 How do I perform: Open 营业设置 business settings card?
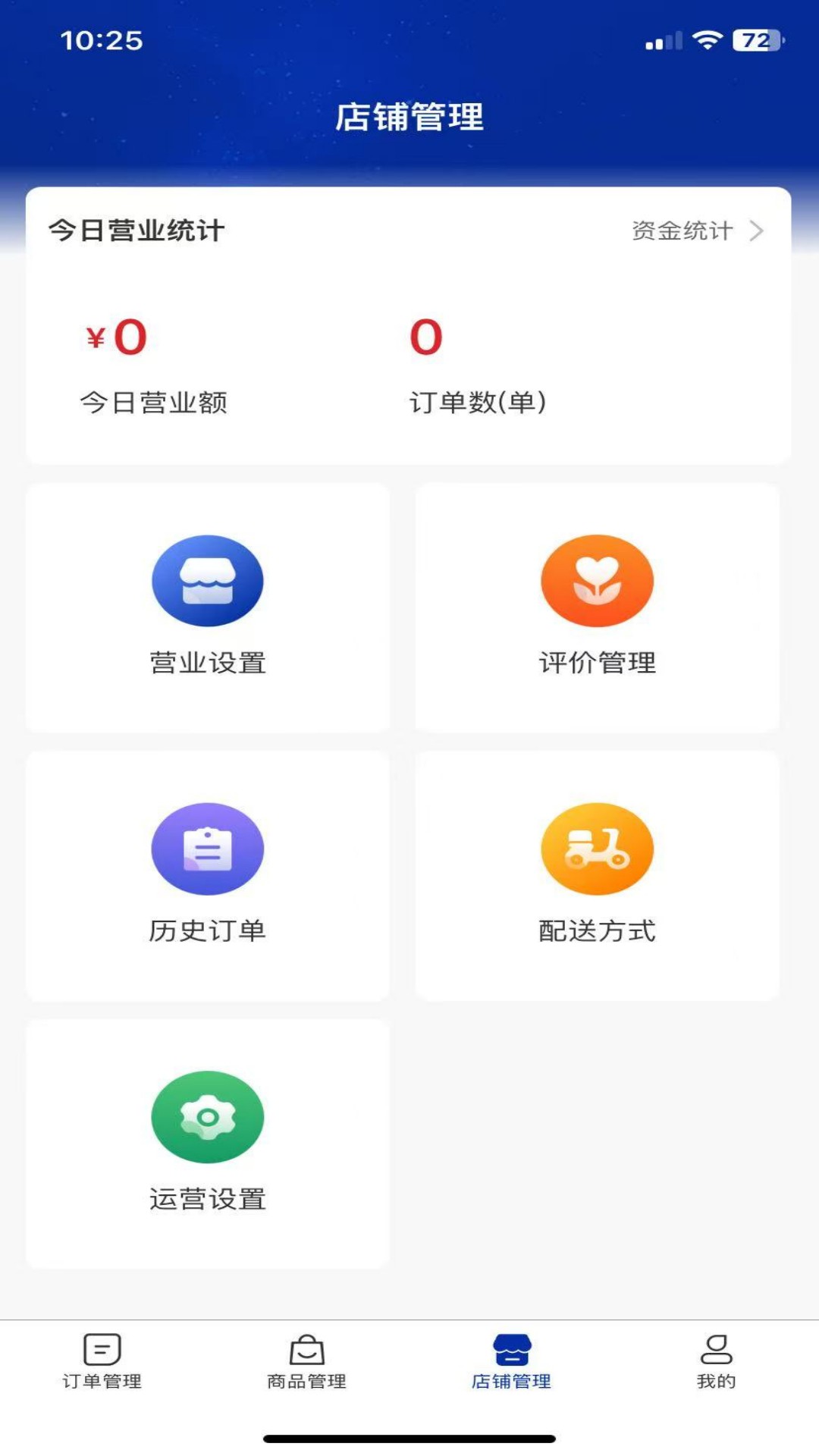[208, 607]
